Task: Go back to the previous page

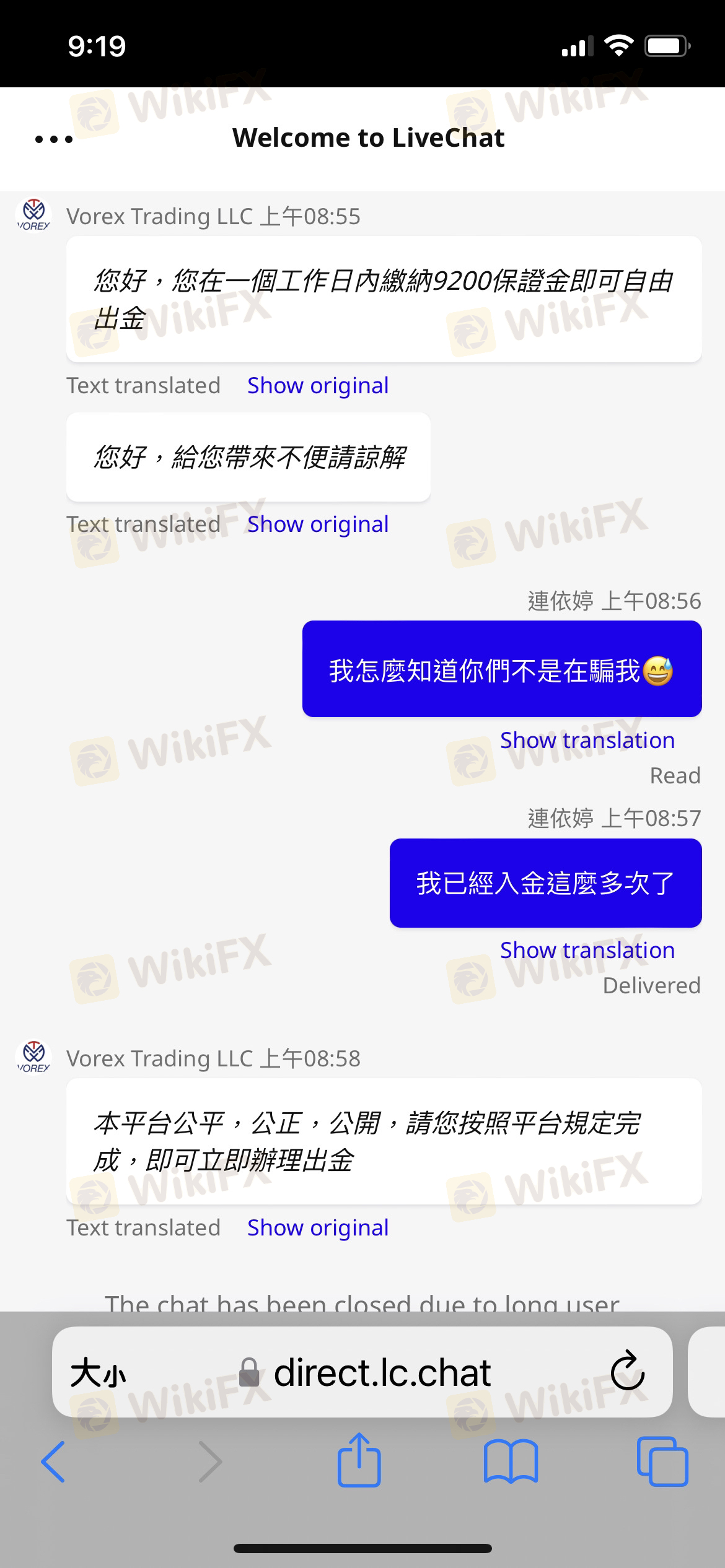Action: click(x=53, y=1462)
